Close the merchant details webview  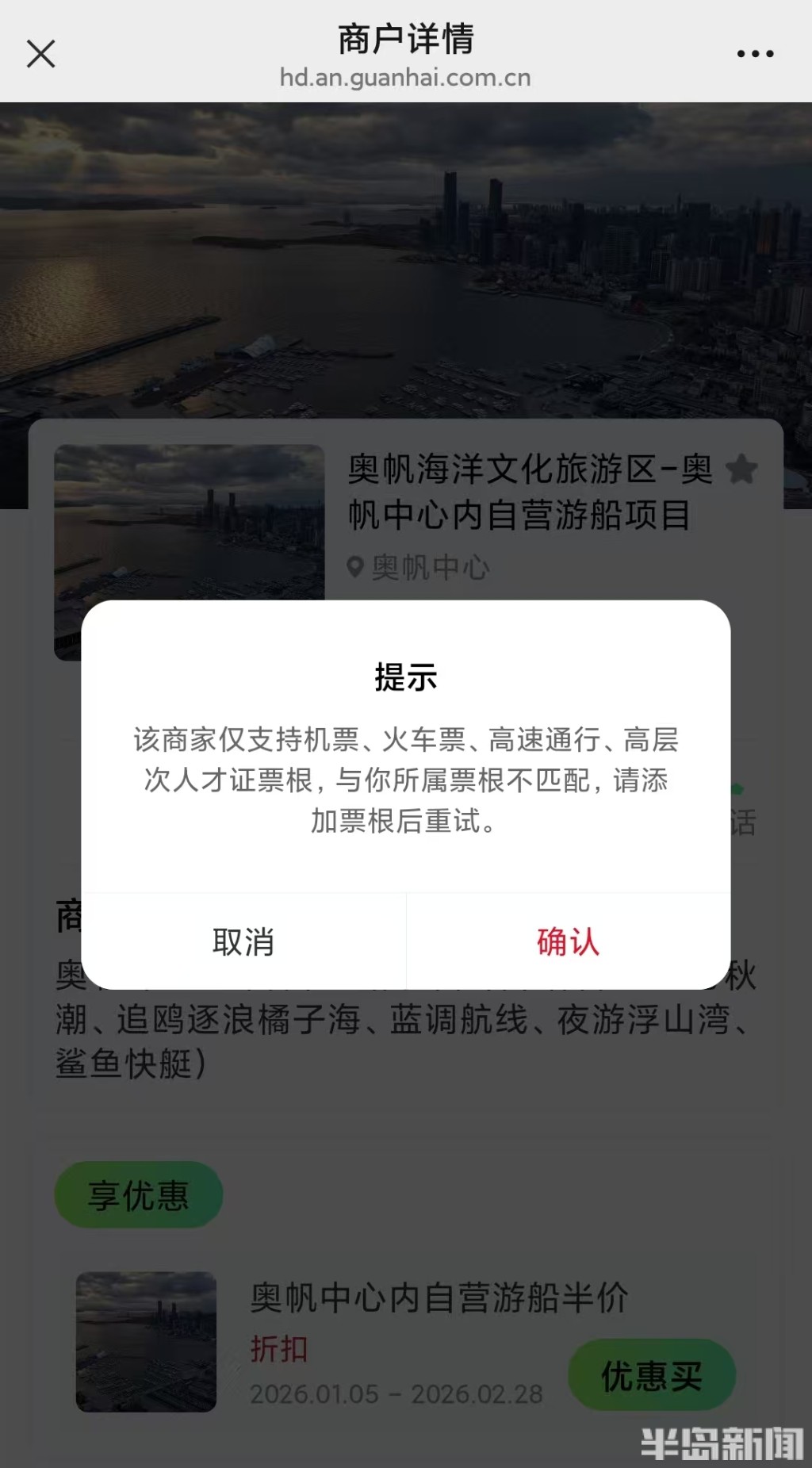(40, 54)
